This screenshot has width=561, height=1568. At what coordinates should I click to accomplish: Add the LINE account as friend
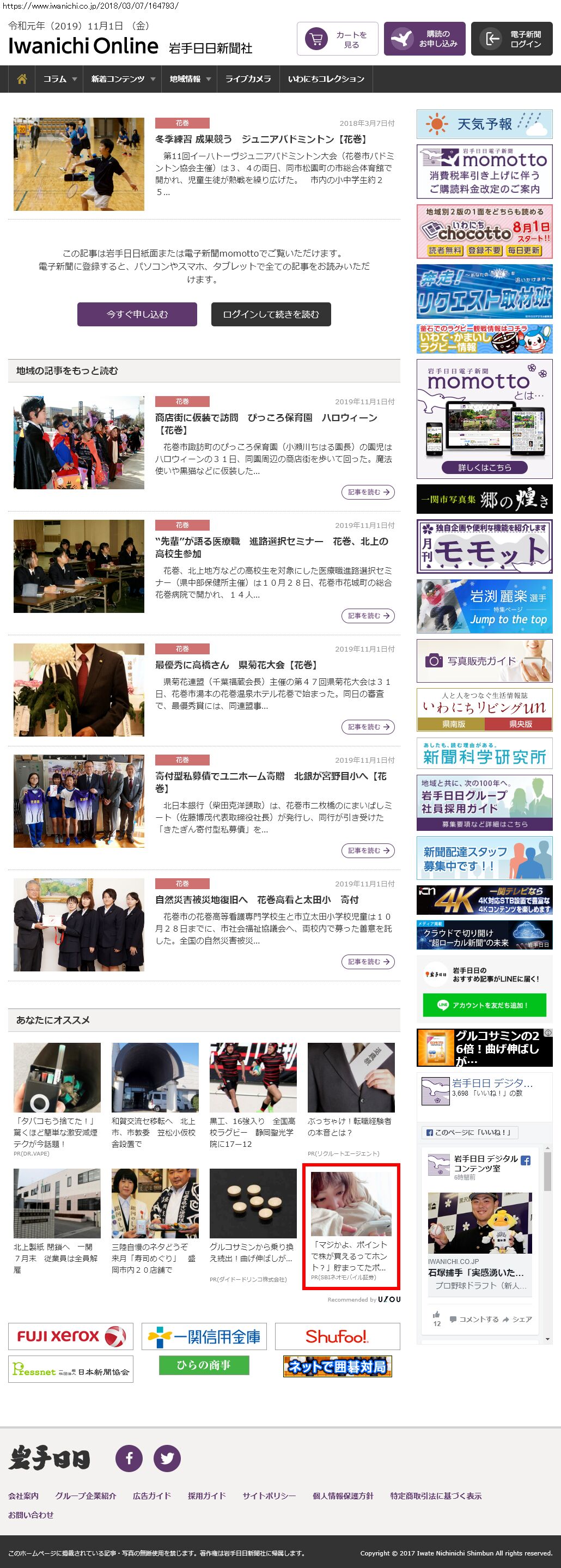pos(484,1005)
